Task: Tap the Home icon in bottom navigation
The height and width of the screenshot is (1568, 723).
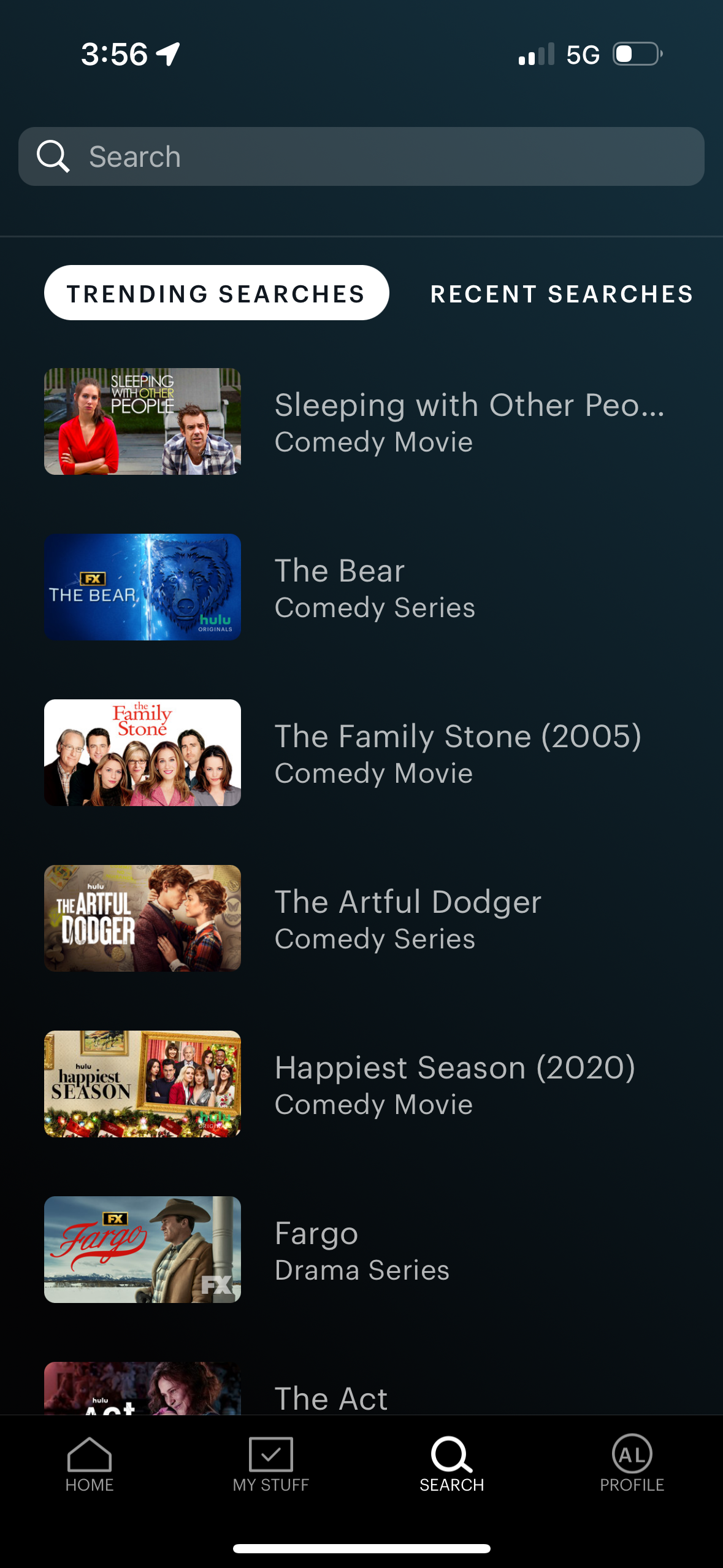Action: pyautogui.click(x=90, y=1466)
